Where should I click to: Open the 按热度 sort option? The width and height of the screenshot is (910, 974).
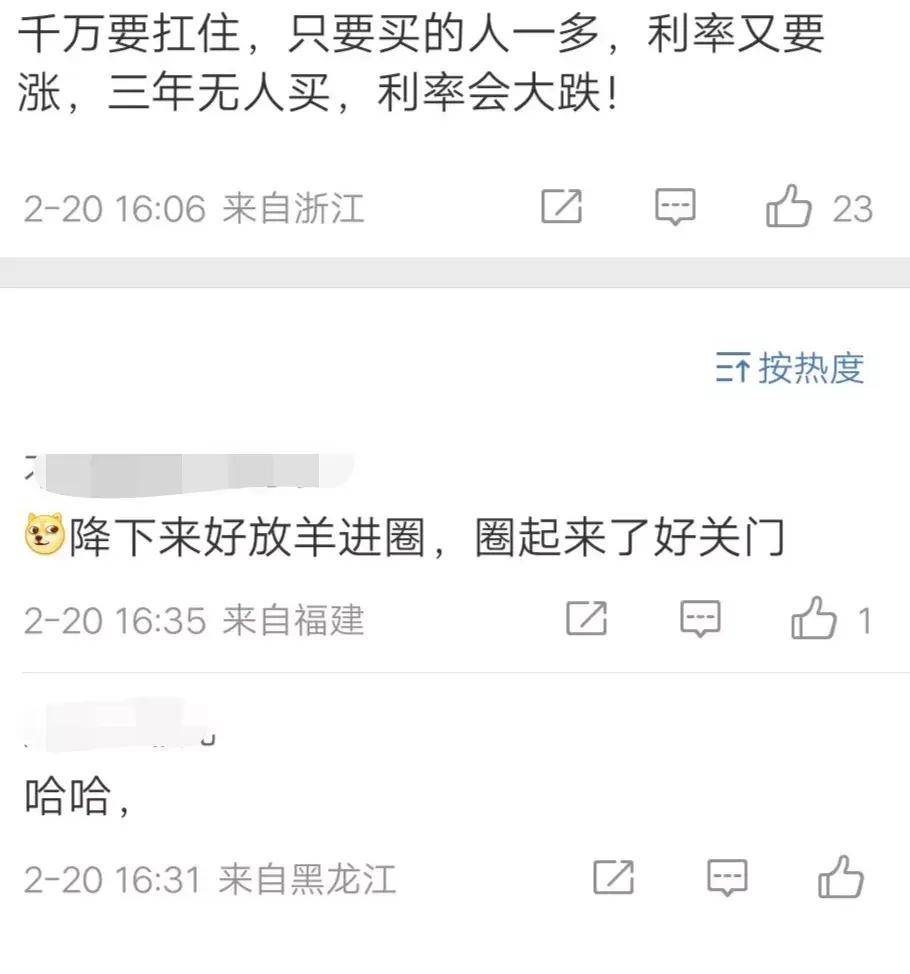(790, 369)
